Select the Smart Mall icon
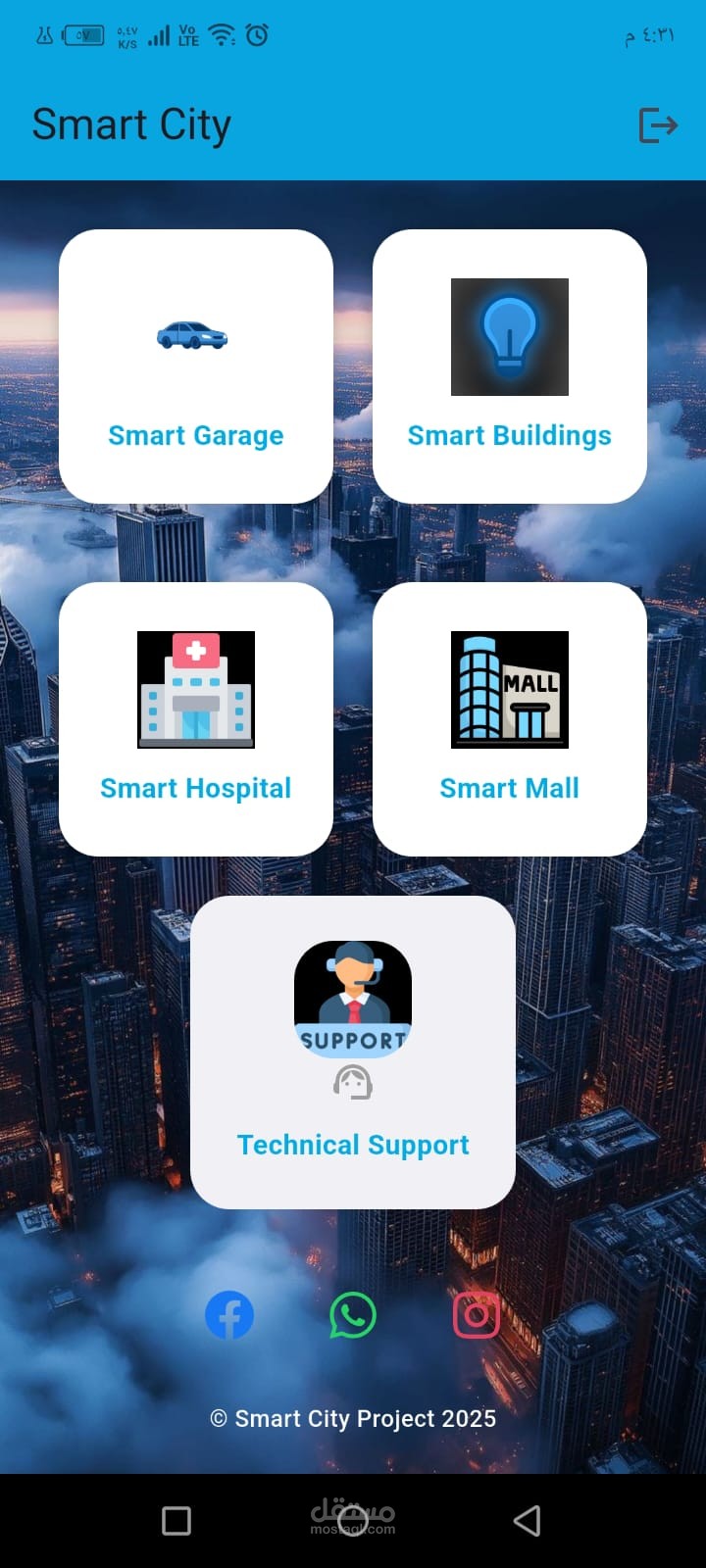The height and width of the screenshot is (1568, 706). tap(509, 689)
